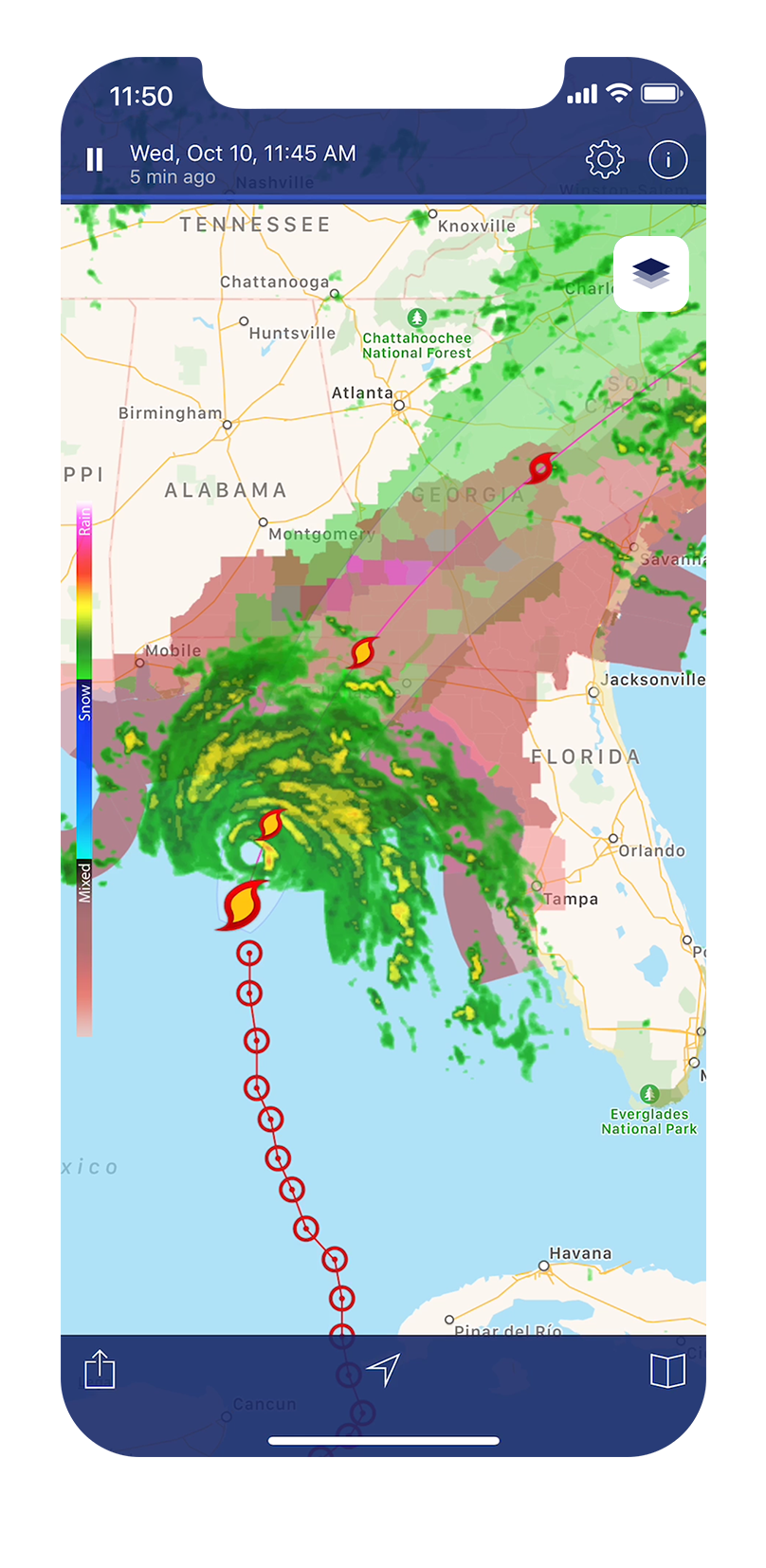Open the settings gear

click(x=605, y=159)
